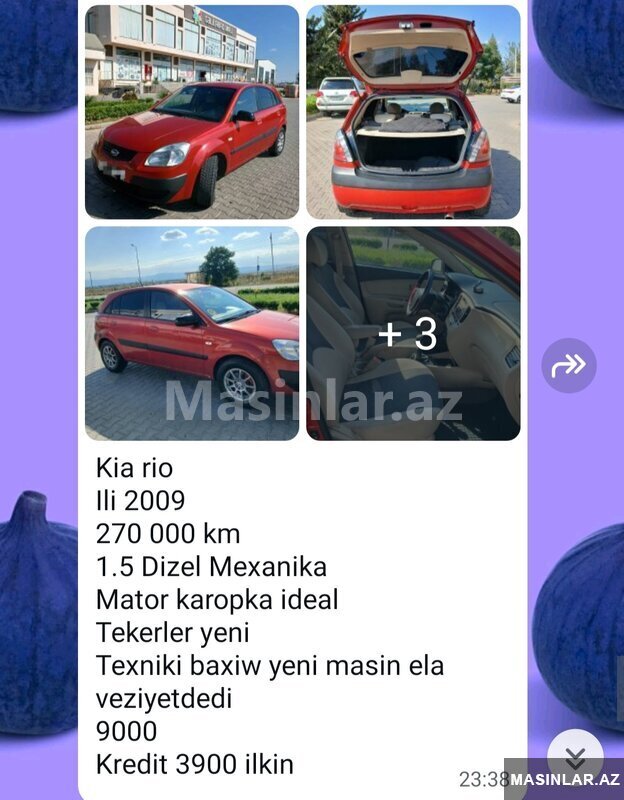Forward this message with the arrow button
624x800 pixels.
pyautogui.click(x=569, y=365)
